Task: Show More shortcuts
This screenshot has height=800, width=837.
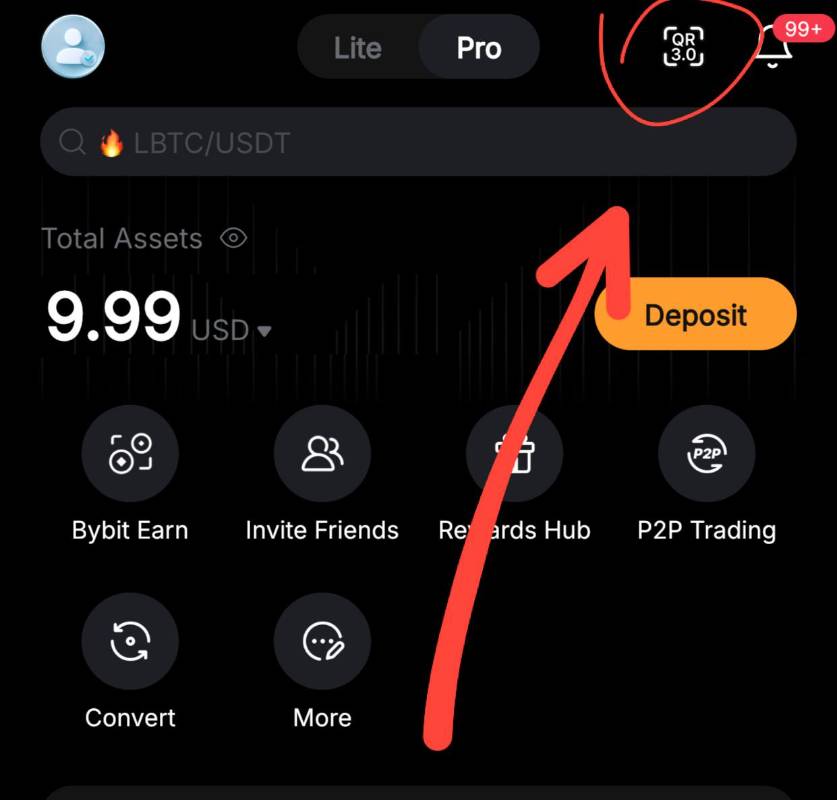Action: tap(322, 641)
